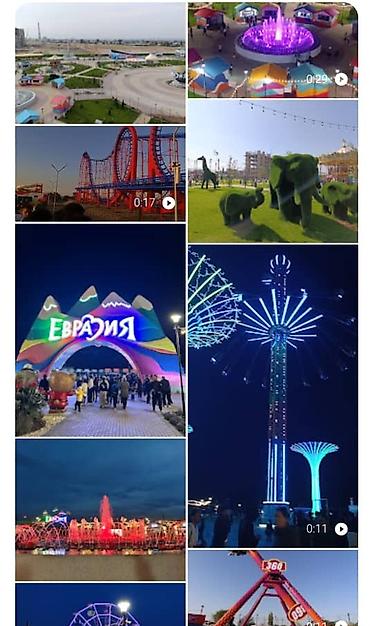This screenshot has height=626, width=370.
Task: Open the aerial daytime park photo
Action: [x=100, y=63]
